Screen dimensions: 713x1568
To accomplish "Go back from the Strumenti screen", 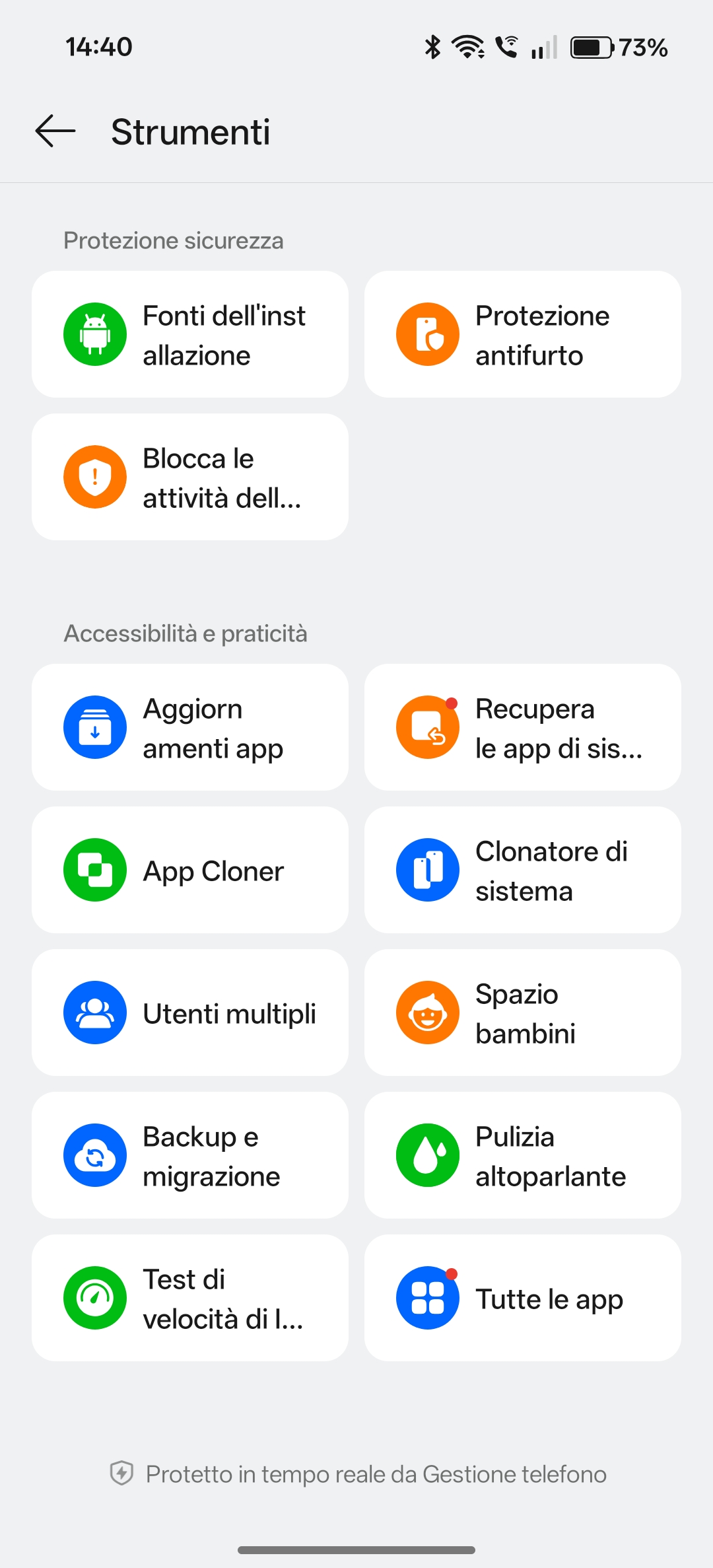I will (x=55, y=131).
